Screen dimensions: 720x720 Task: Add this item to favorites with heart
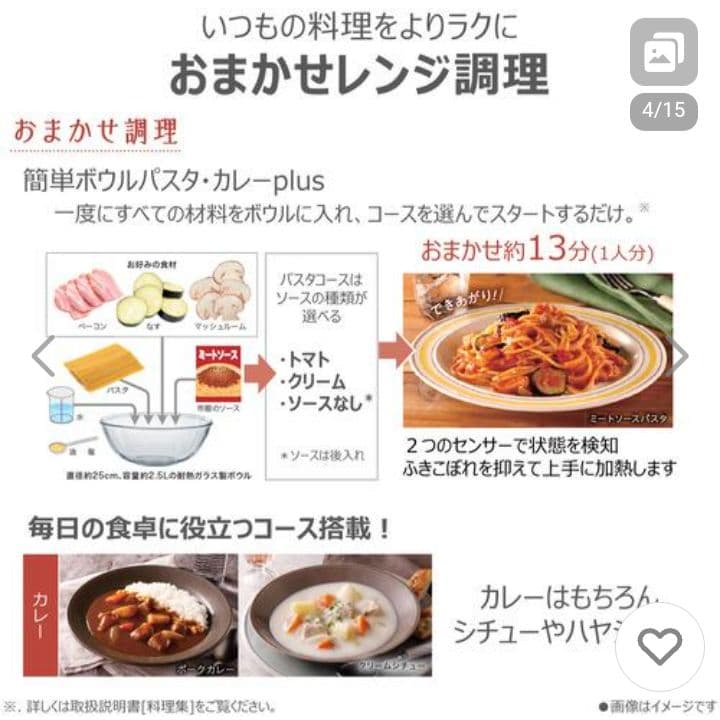(x=659, y=647)
